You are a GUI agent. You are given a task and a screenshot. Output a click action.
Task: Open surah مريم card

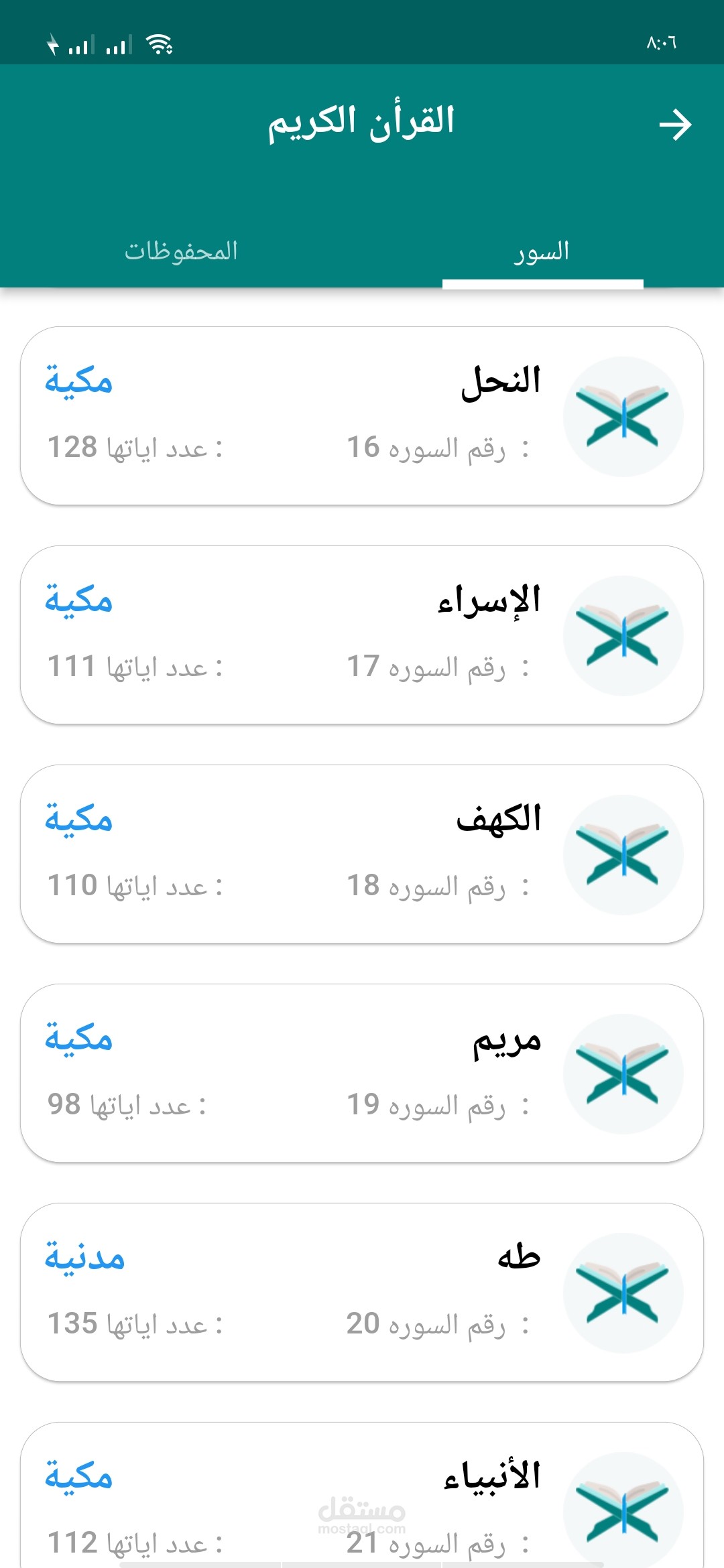tap(362, 1073)
